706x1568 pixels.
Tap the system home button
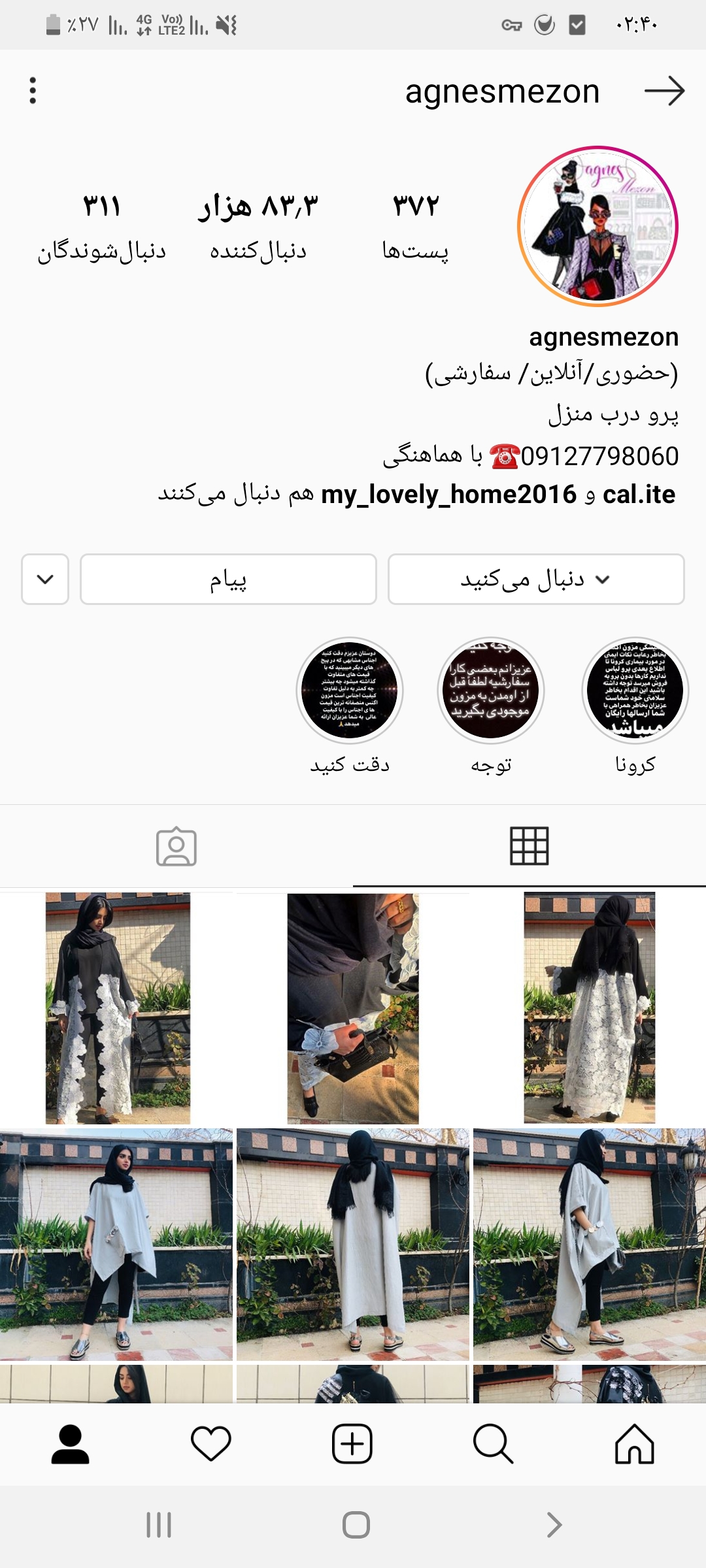tap(356, 1525)
